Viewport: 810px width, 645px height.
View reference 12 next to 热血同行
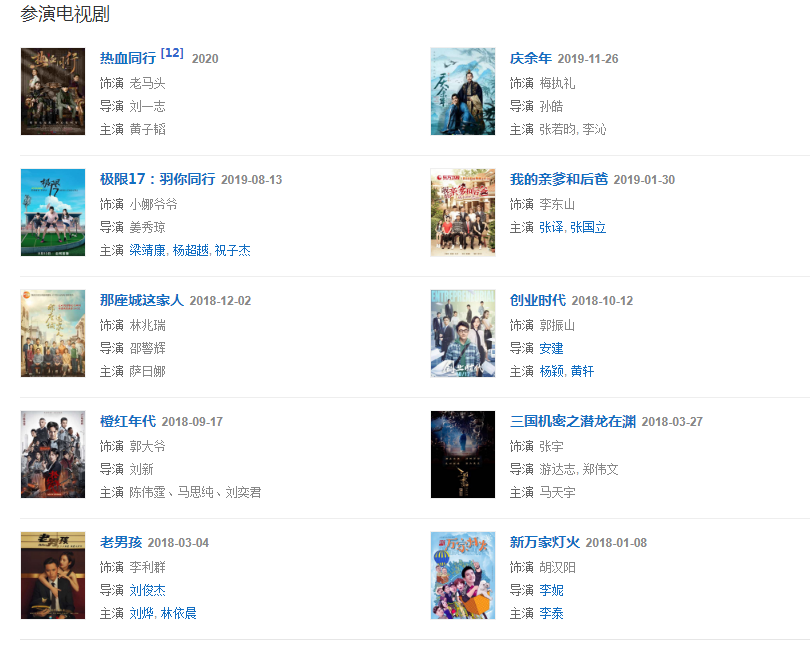pos(172,53)
